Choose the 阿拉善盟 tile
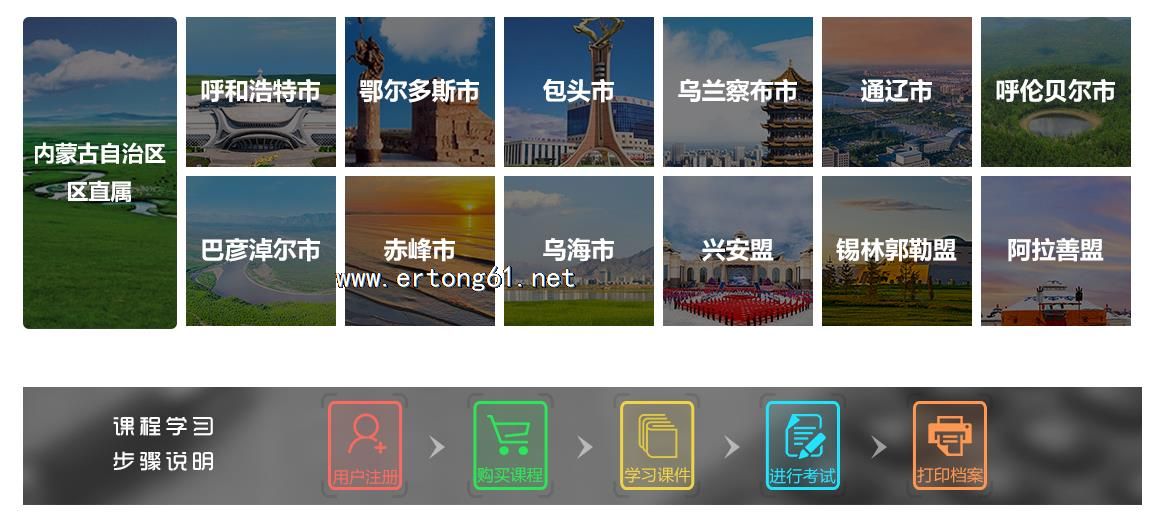Viewport: 1152px width, 522px height. 1055,250
